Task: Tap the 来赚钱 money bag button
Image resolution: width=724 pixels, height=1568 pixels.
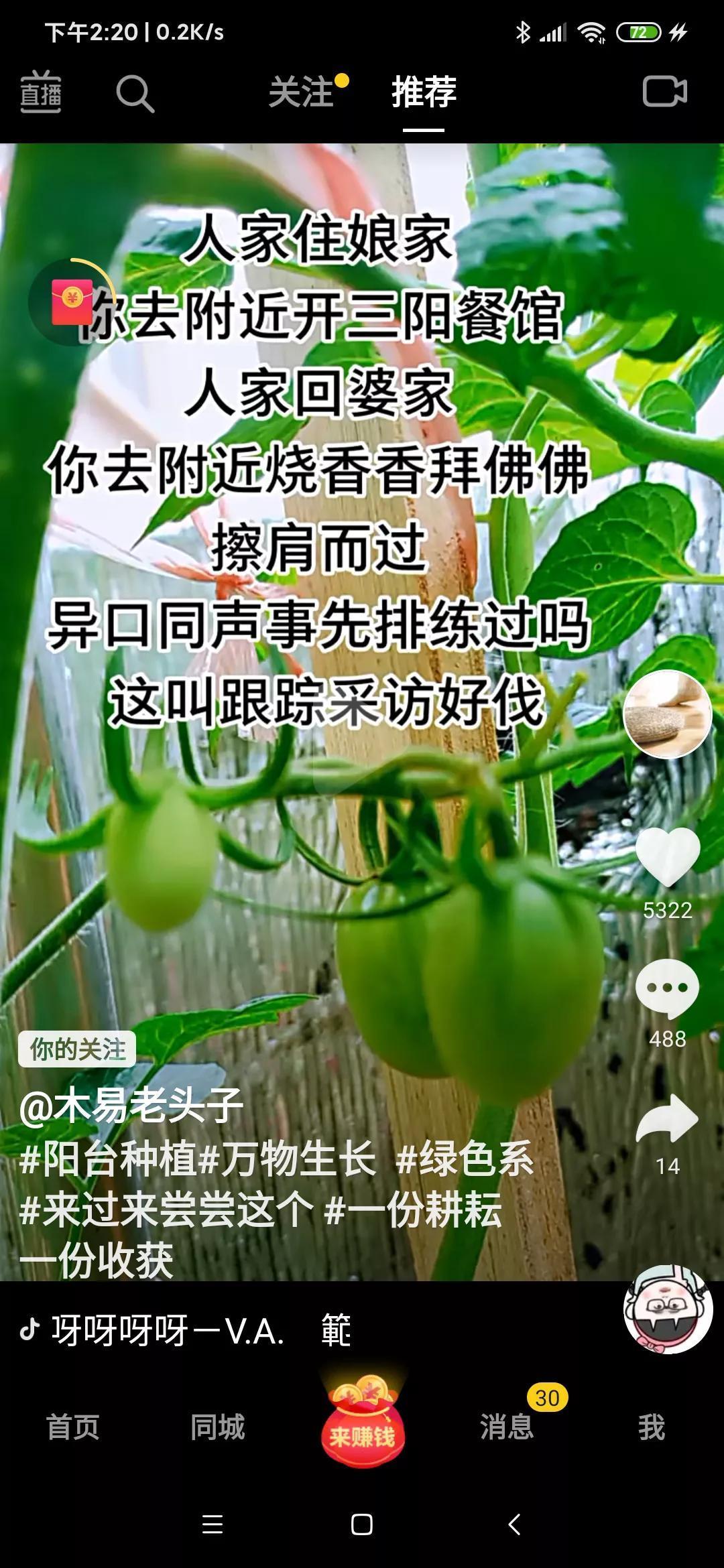Action: pyautogui.click(x=362, y=1419)
